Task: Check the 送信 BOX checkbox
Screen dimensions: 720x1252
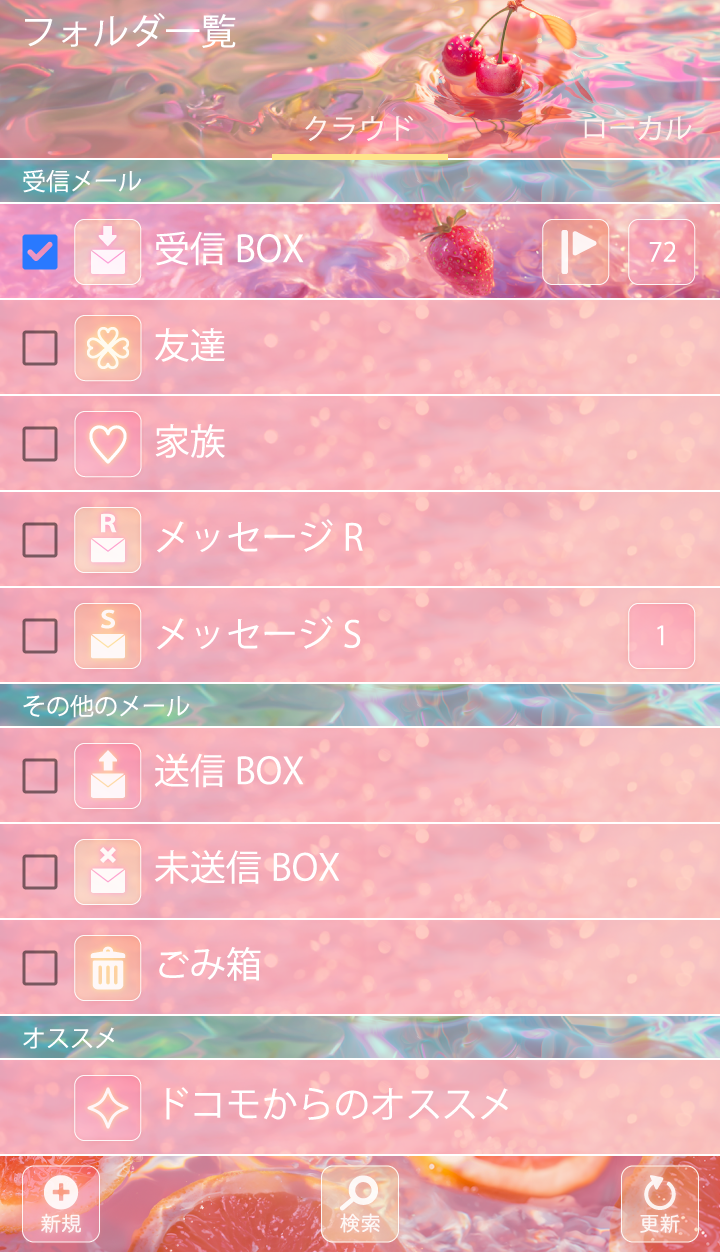Action: 40,776
